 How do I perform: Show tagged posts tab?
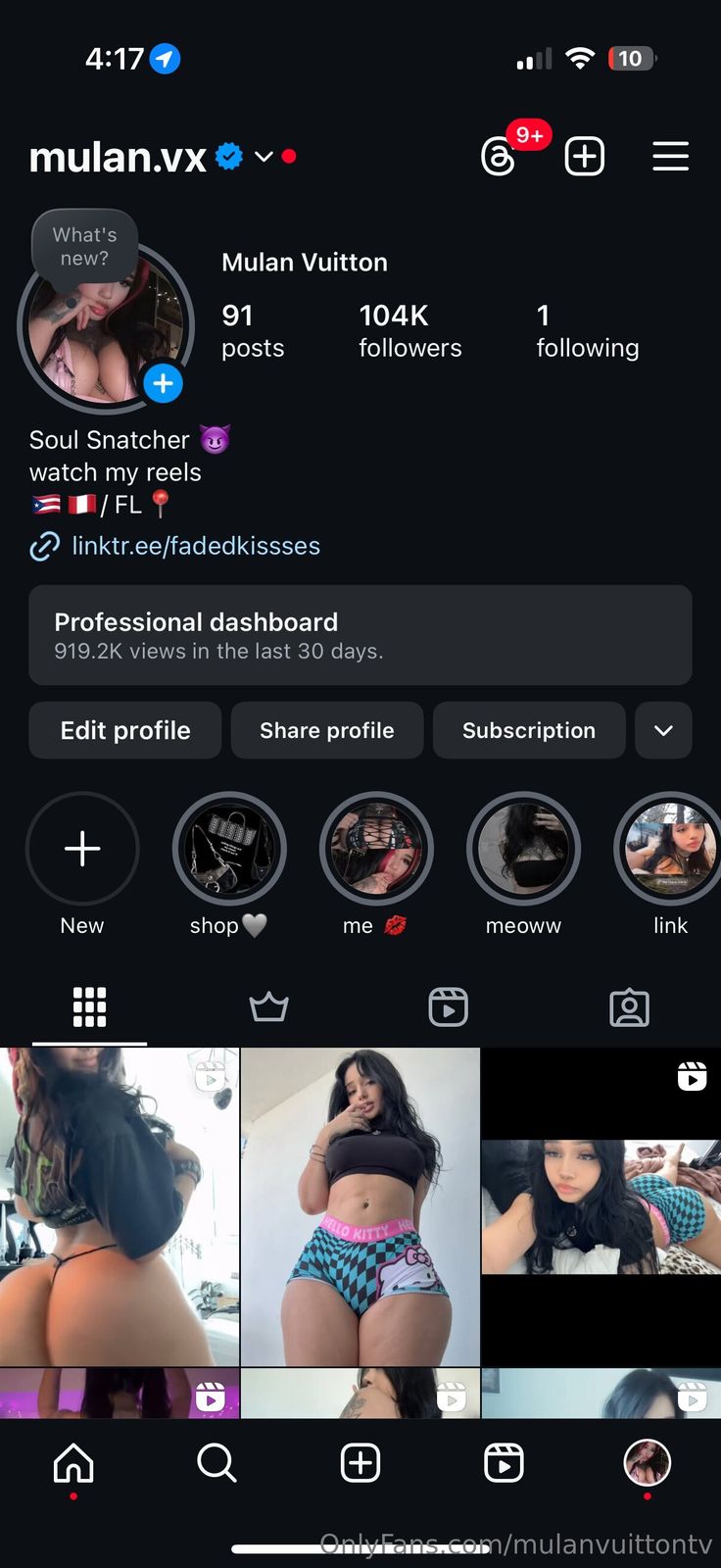click(629, 1007)
